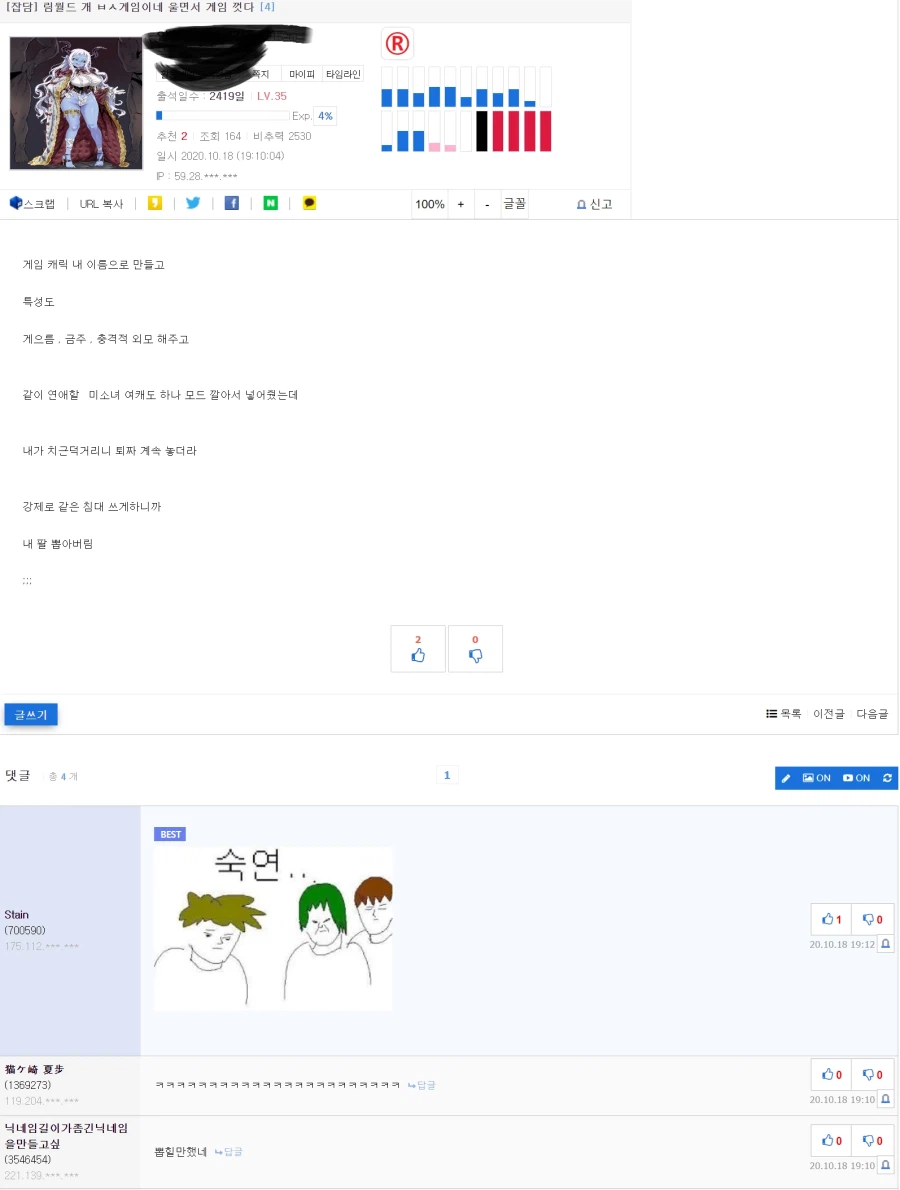900x1190 pixels.
Task: Click the 스크랩 (scrap) icon
Action: point(17,203)
